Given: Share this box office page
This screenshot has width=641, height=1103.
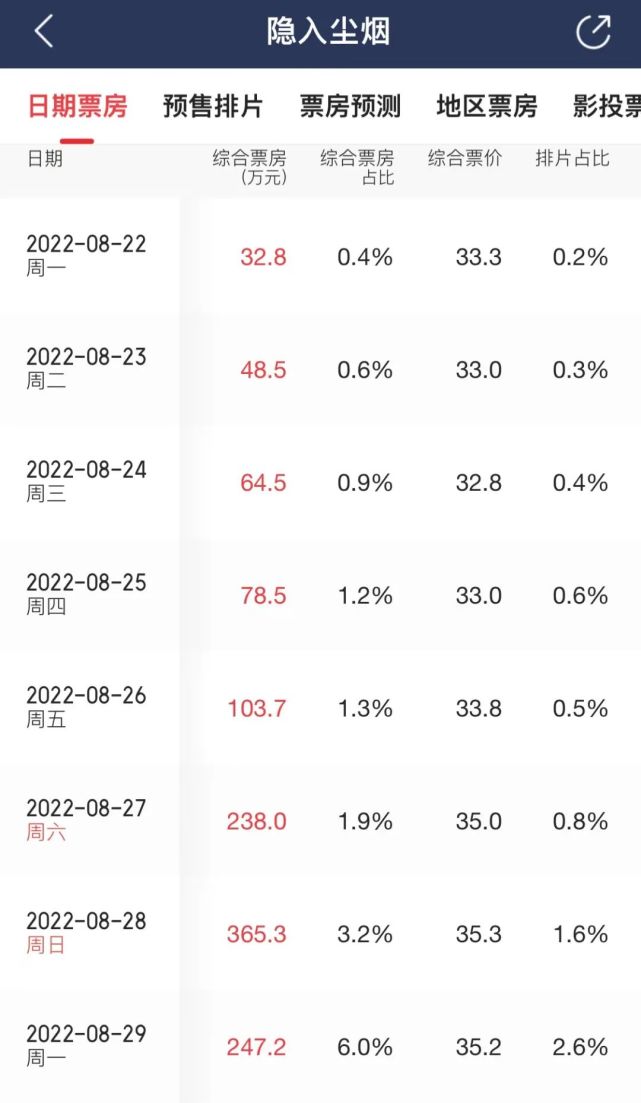Looking at the screenshot, I should 593,32.
